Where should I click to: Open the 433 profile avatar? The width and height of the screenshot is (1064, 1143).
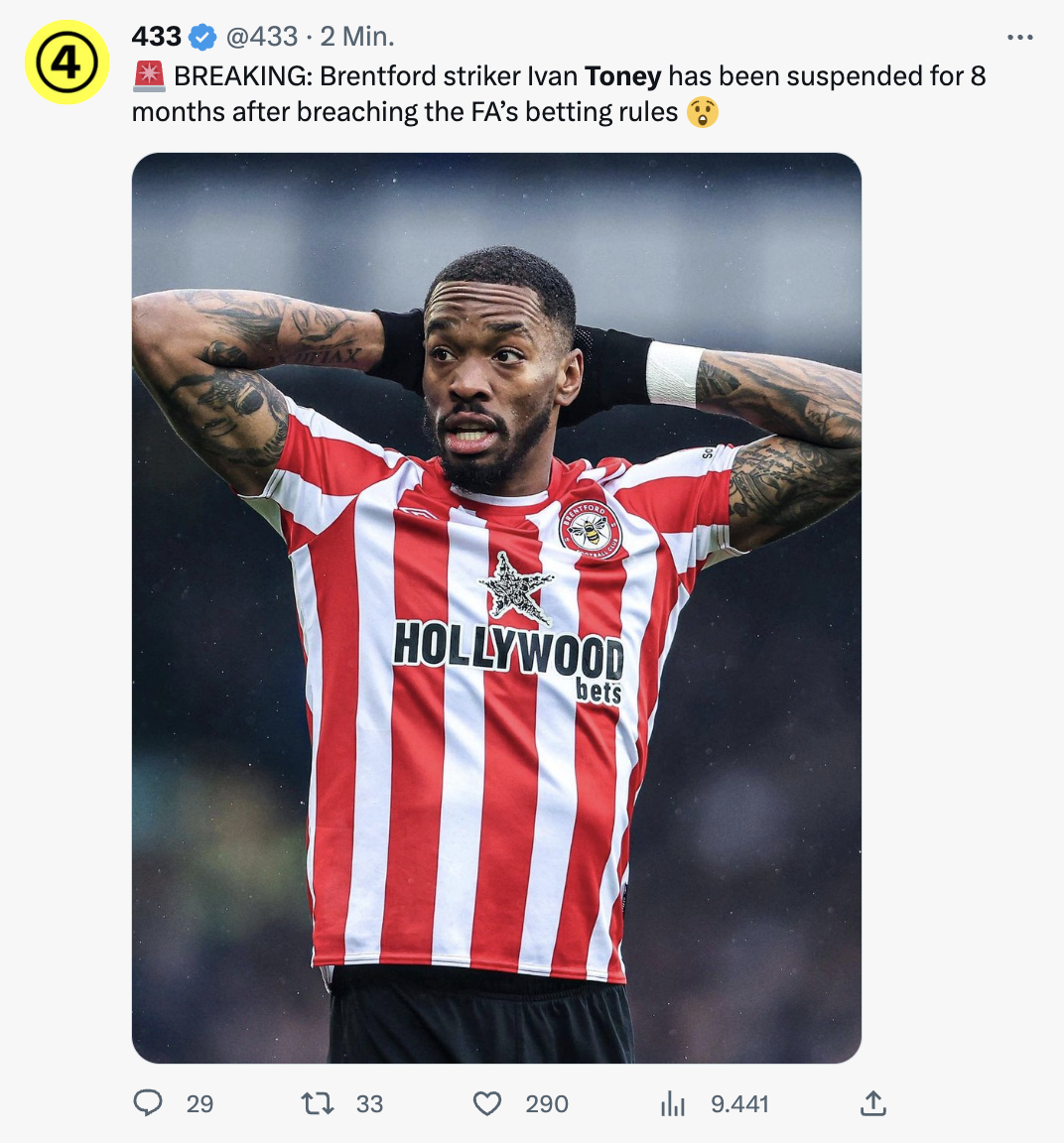tap(66, 63)
